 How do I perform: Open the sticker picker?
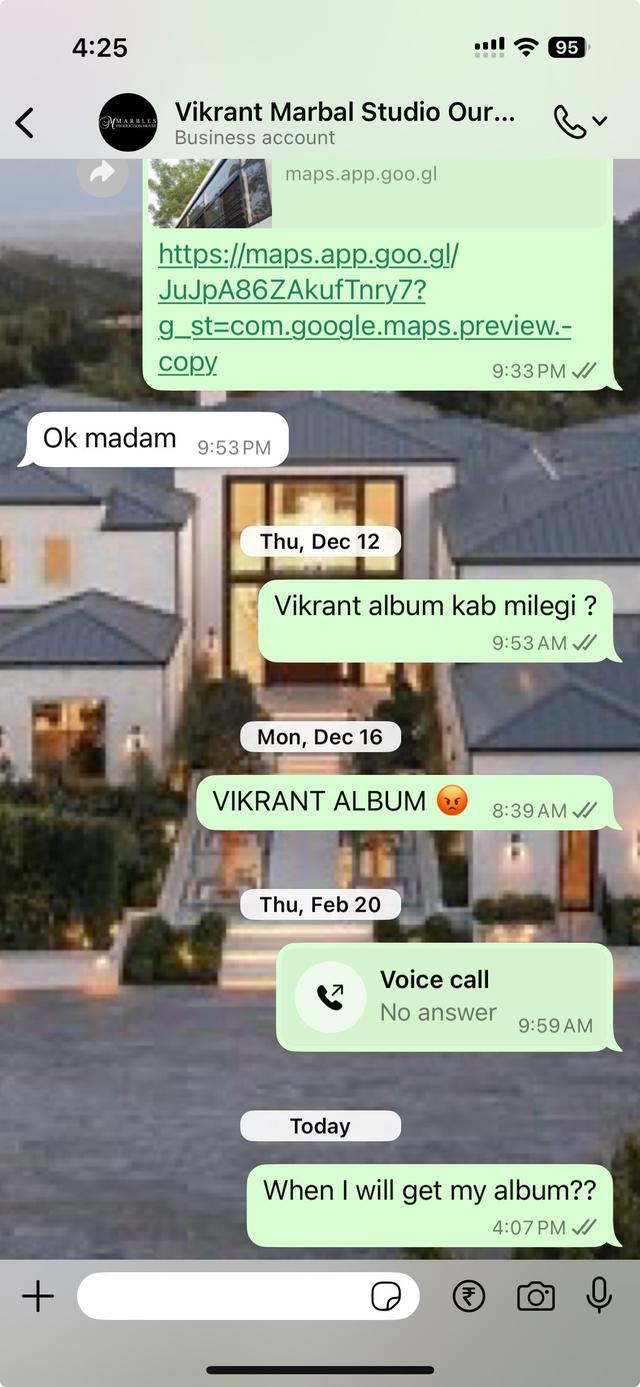[x=386, y=1297]
